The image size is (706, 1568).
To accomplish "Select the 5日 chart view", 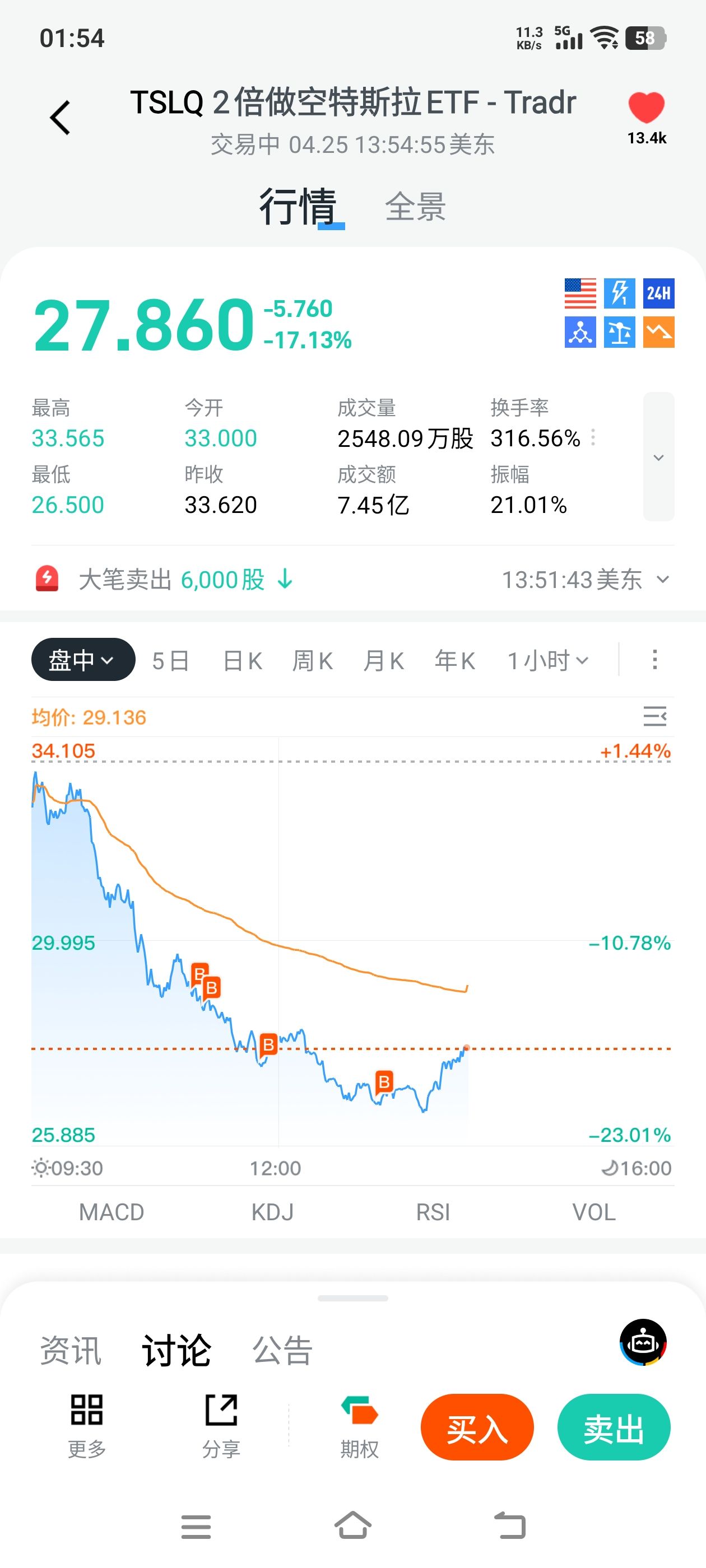I will [170, 660].
